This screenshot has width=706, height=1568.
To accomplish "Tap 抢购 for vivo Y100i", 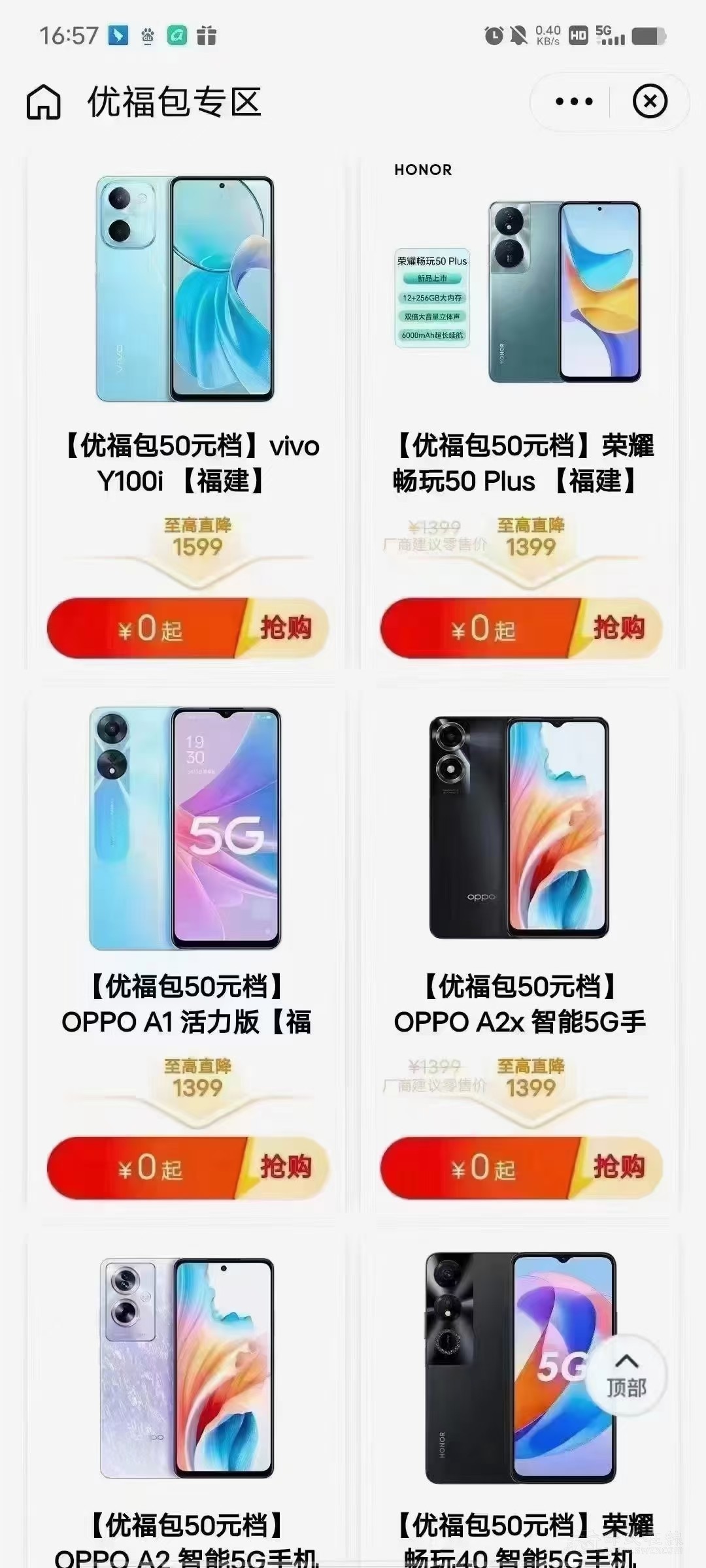I will (285, 628).
